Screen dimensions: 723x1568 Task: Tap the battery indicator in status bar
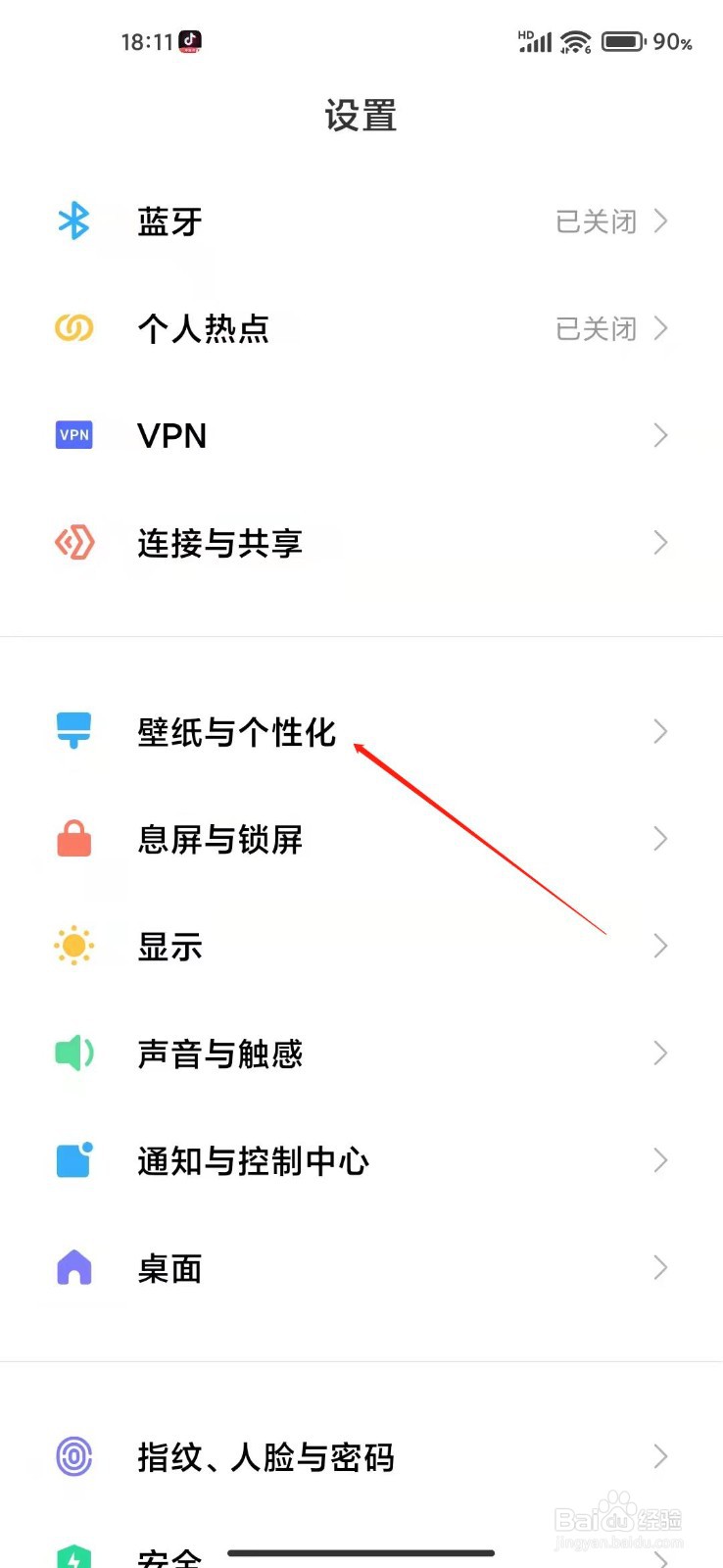(x=624, y=41)
